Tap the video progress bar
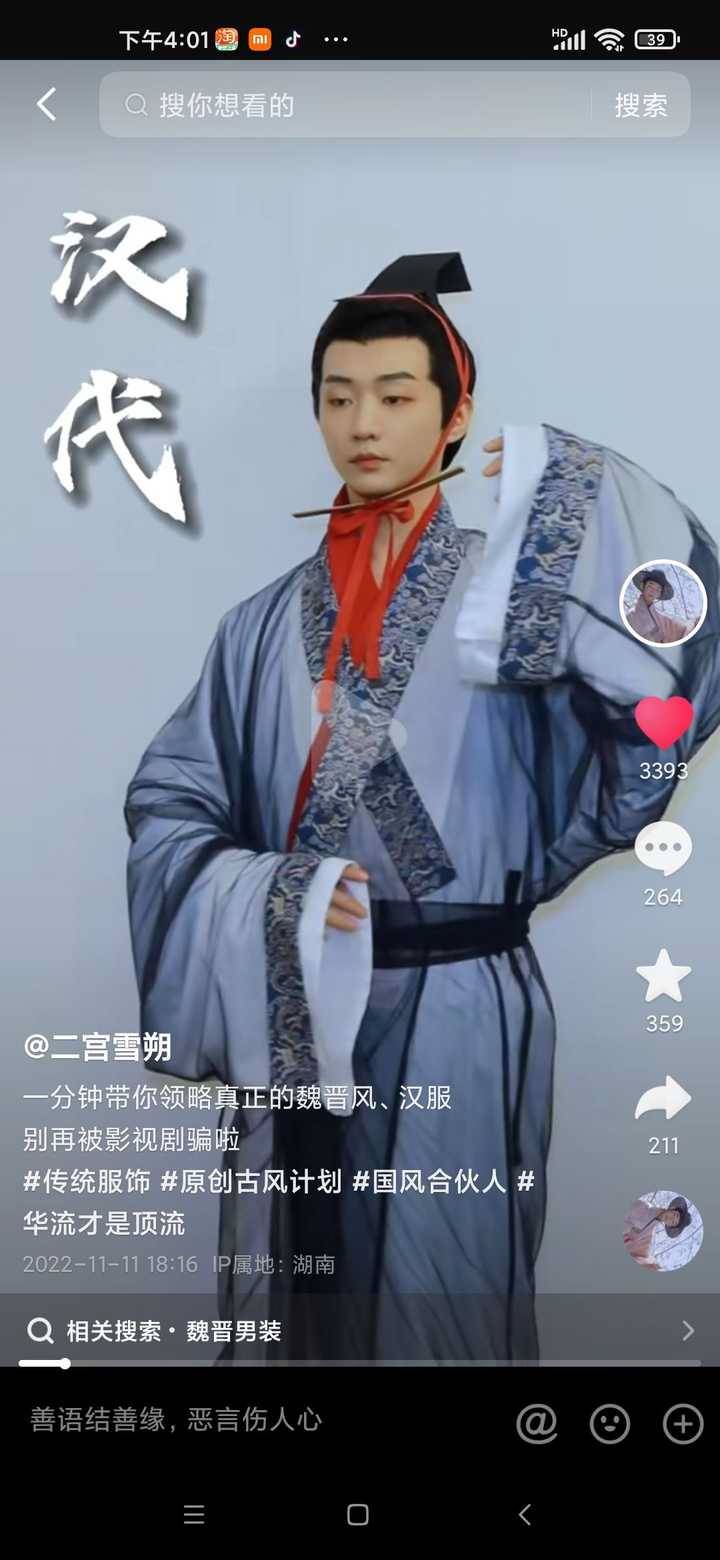This screenshot has height=1560, width=720. 360,1363
